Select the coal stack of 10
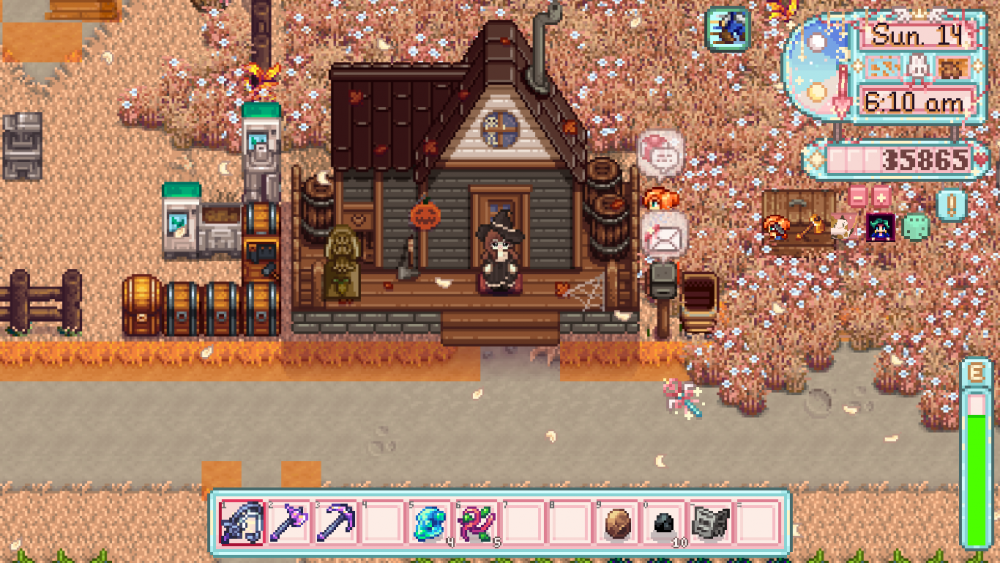1000x563 pixels. [x=667, y=523]
